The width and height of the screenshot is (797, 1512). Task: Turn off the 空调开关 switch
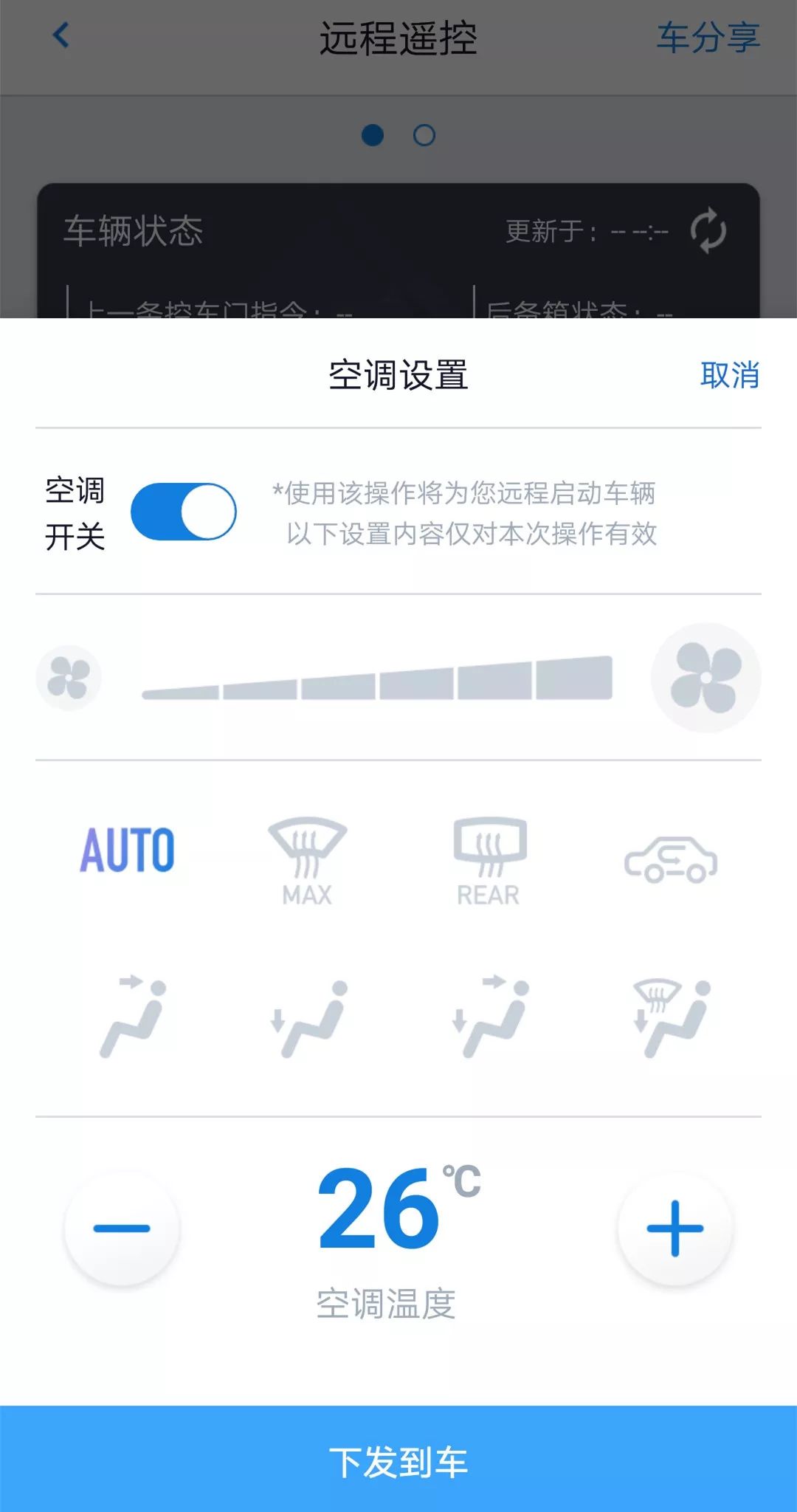(x=182, y=510)
